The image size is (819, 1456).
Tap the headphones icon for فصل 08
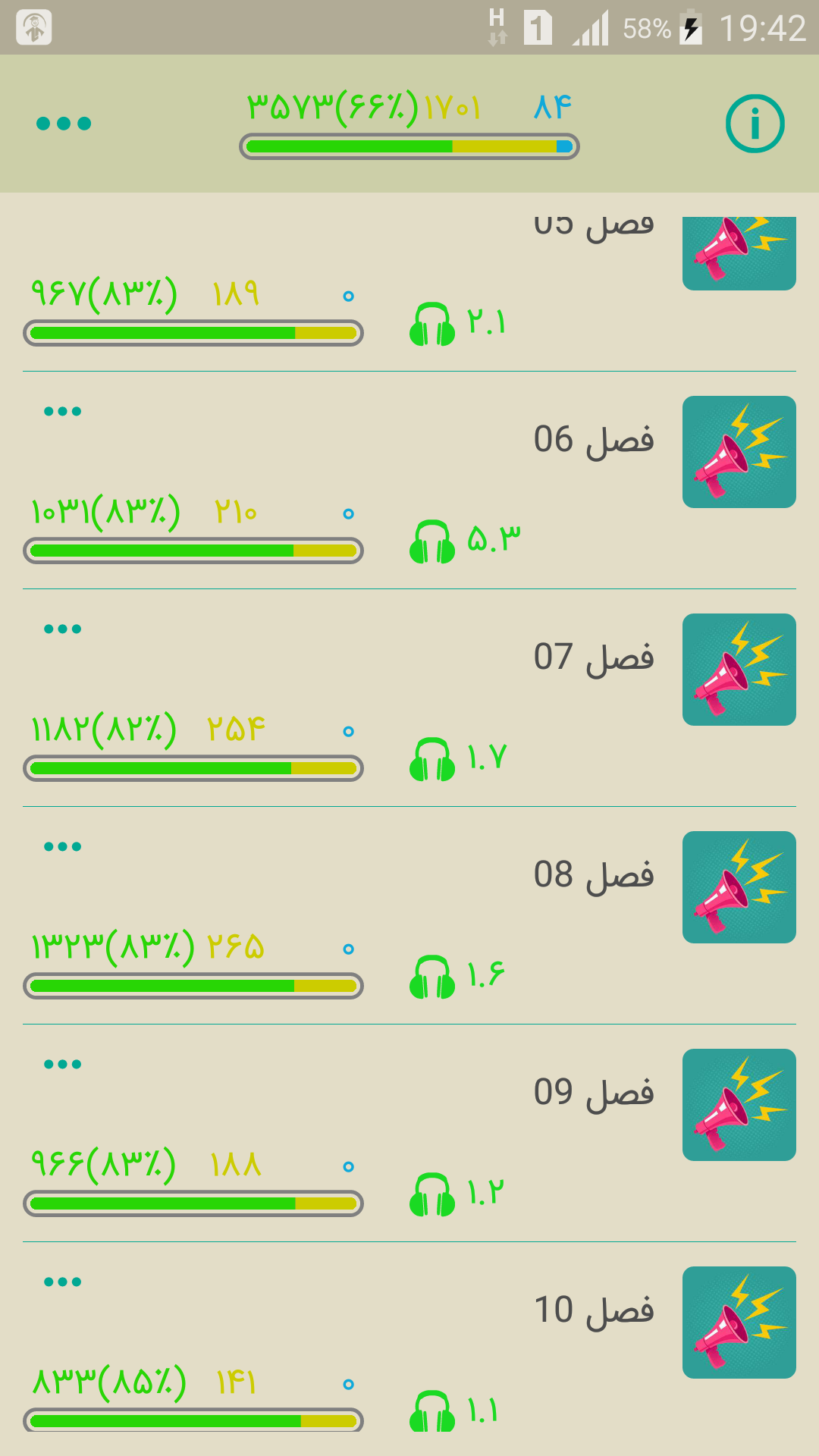[x=432, y=977]
